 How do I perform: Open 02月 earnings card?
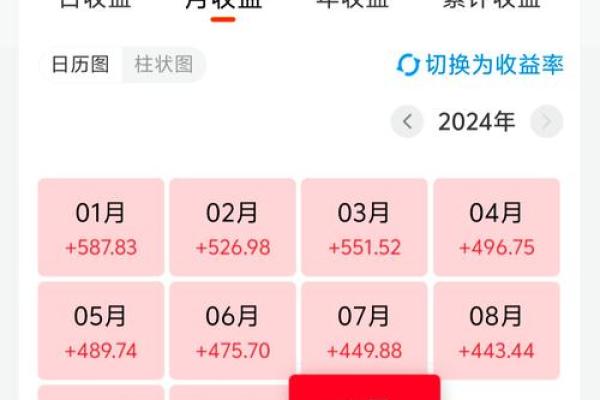coord(233,227)
